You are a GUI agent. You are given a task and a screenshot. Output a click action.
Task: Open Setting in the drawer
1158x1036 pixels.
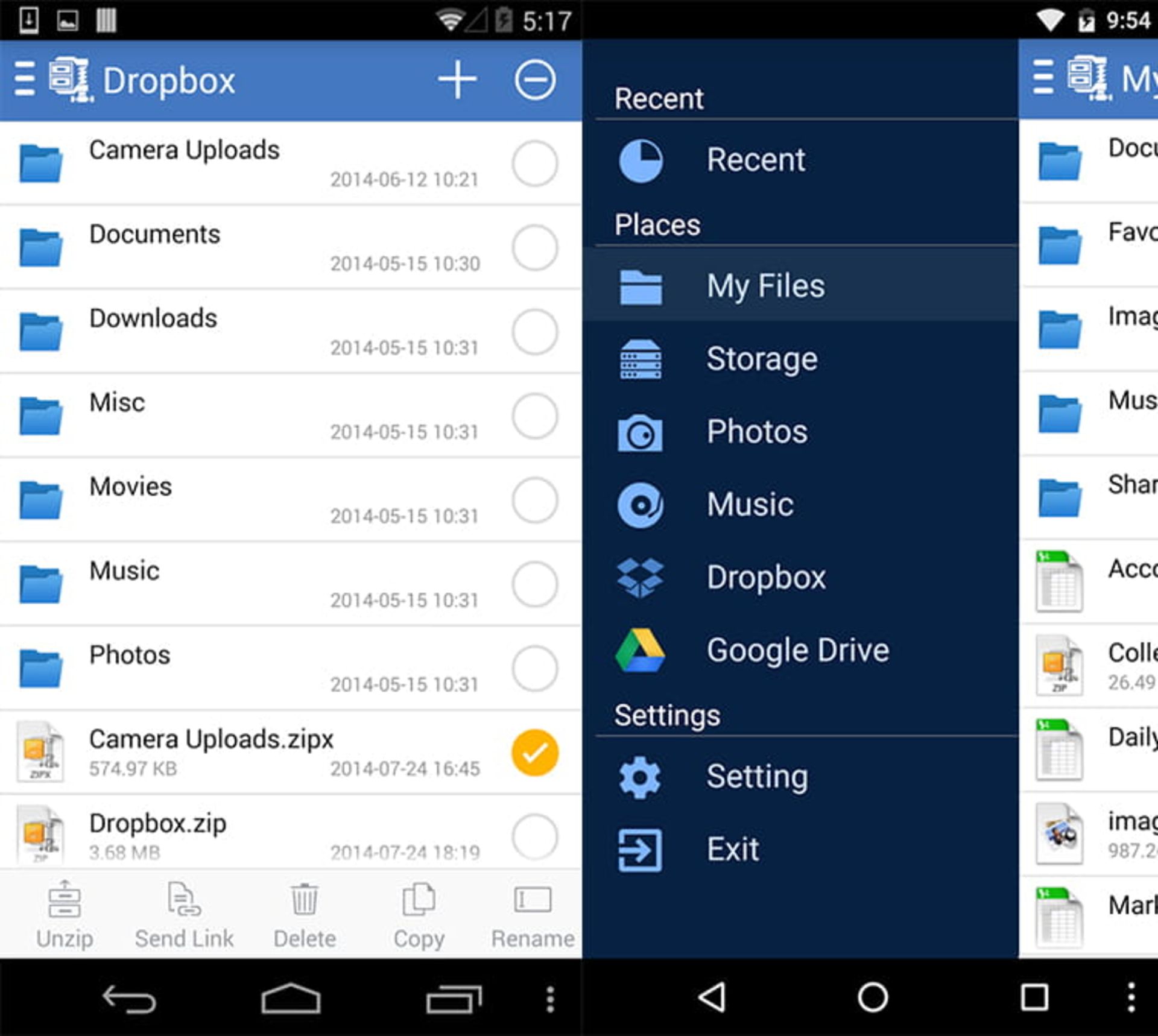tap(757, 777)
